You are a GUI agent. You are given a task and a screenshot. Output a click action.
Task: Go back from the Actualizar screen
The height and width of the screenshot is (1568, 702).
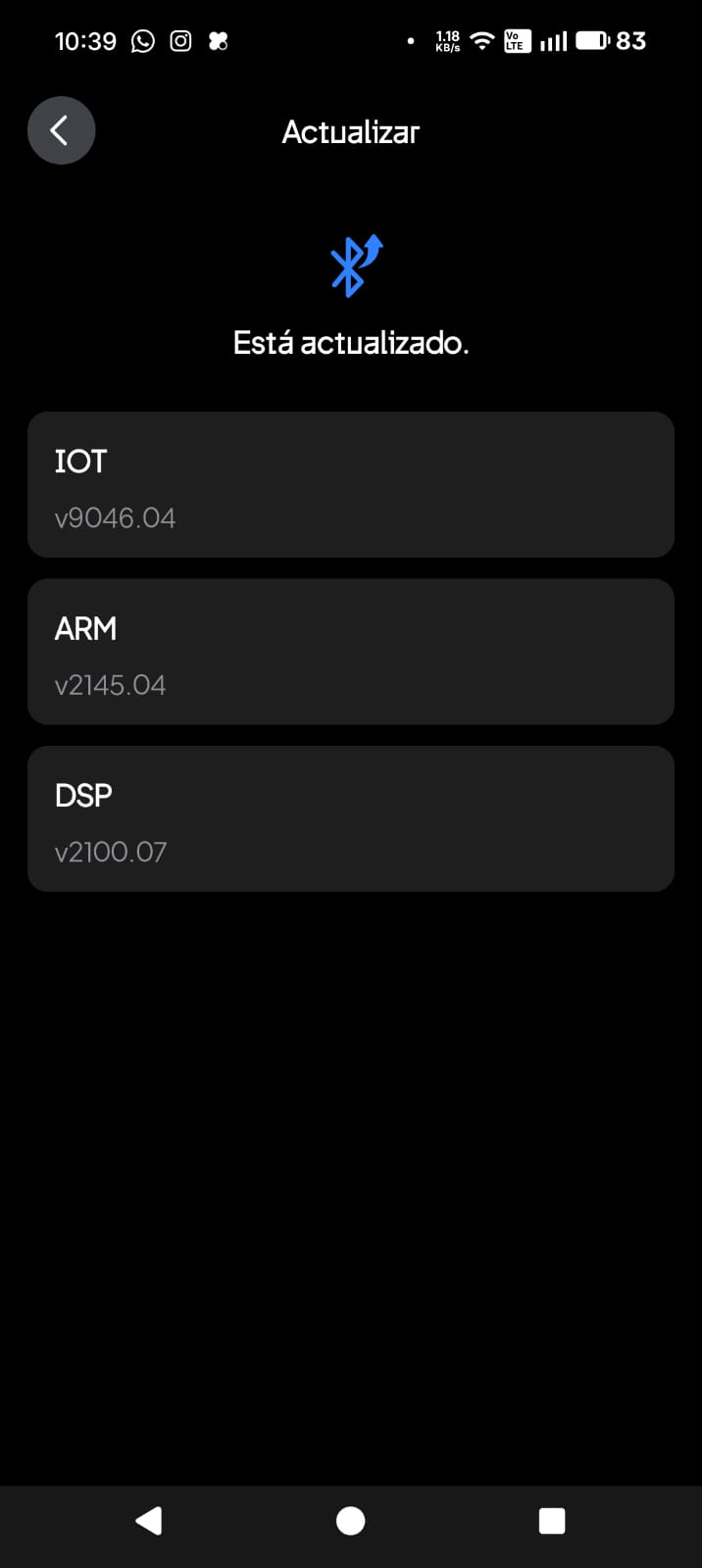pos(61,130)
